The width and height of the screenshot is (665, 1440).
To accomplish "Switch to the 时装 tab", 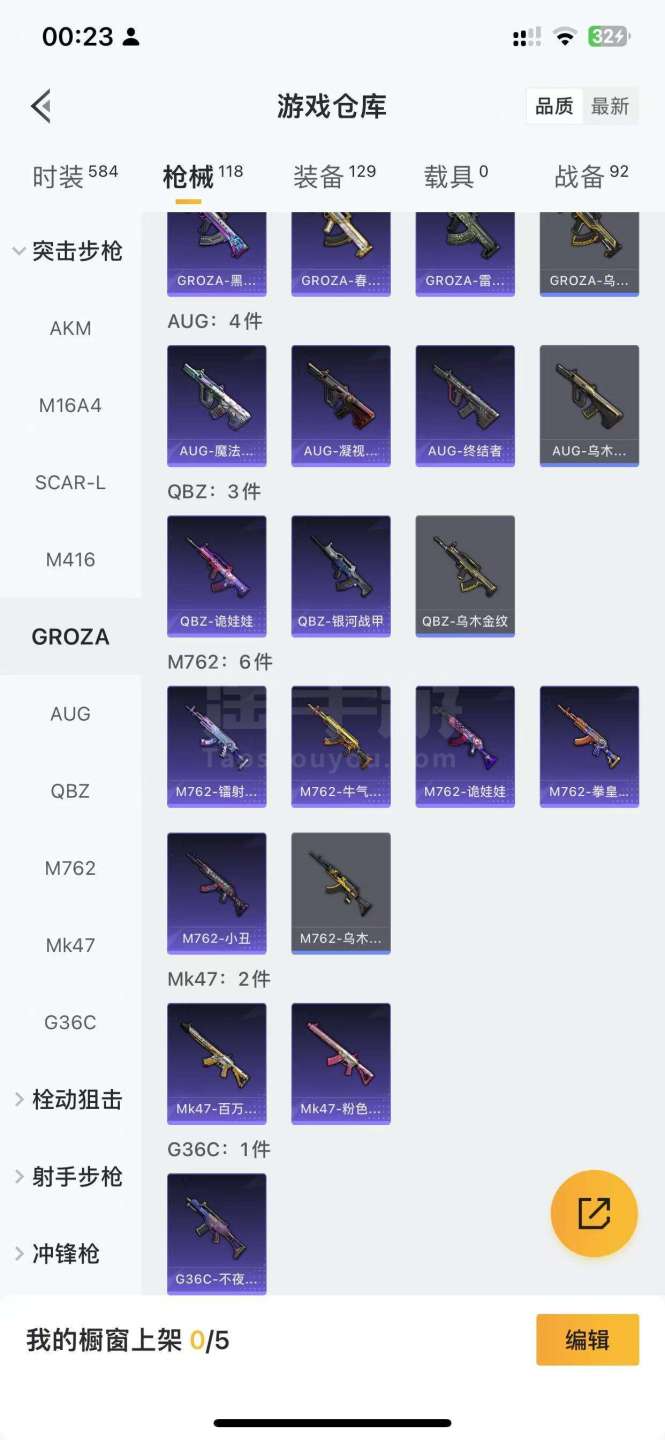I will pyautogui.click(x=75, y=177).
